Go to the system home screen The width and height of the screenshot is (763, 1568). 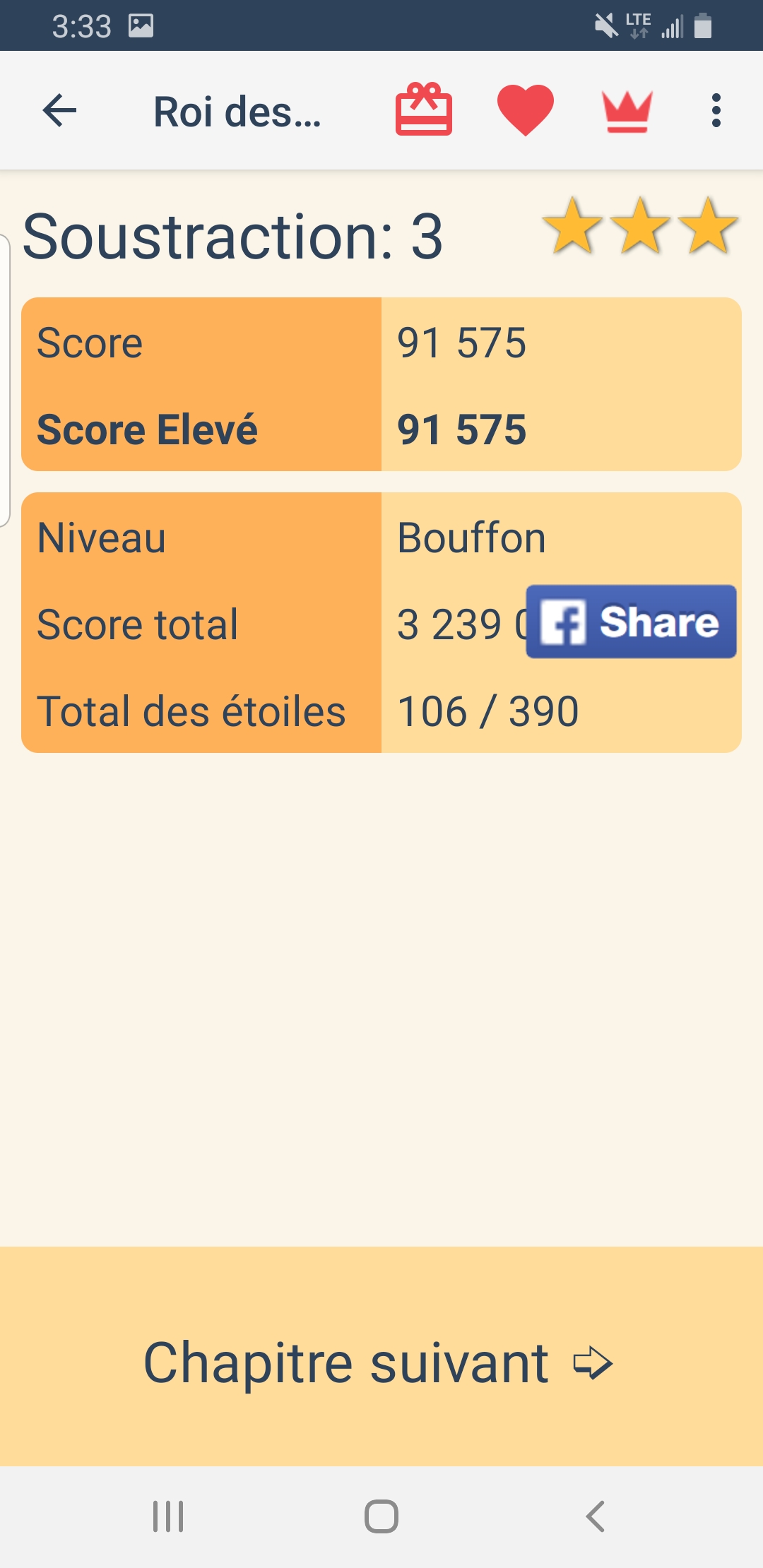click(381, 1516)
